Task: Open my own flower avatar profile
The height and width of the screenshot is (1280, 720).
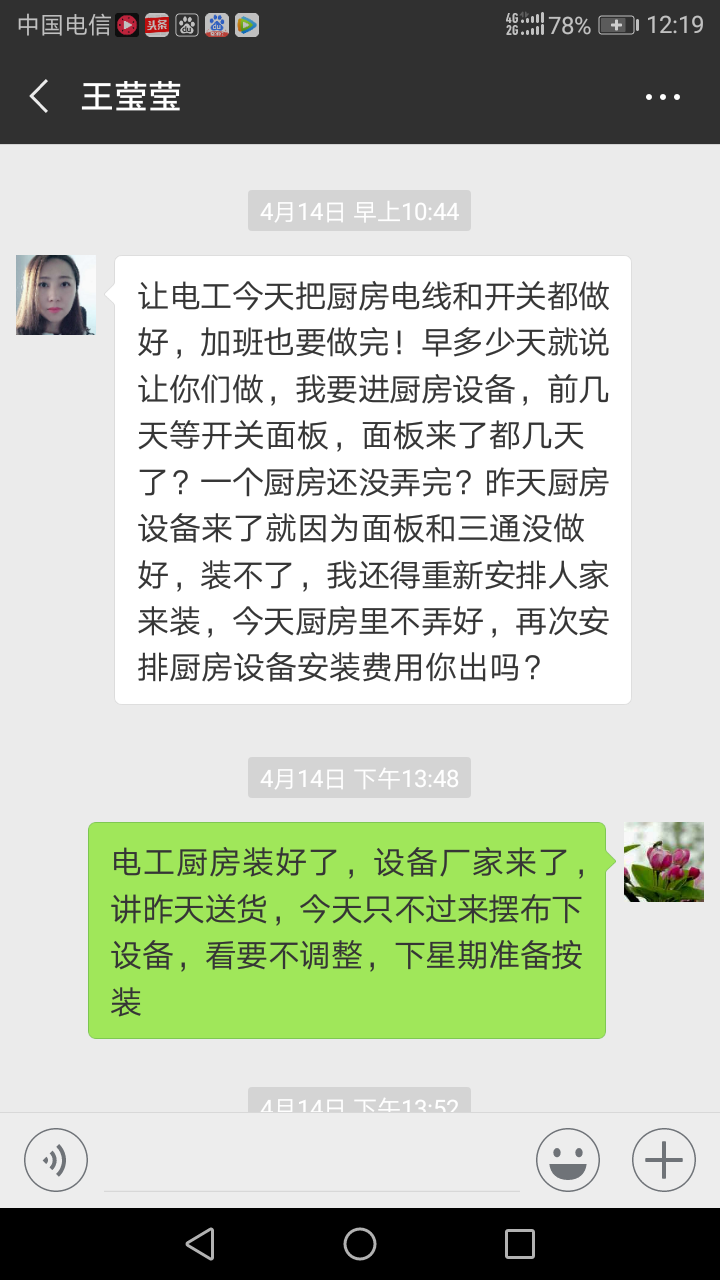Action: tap(664, 862)
